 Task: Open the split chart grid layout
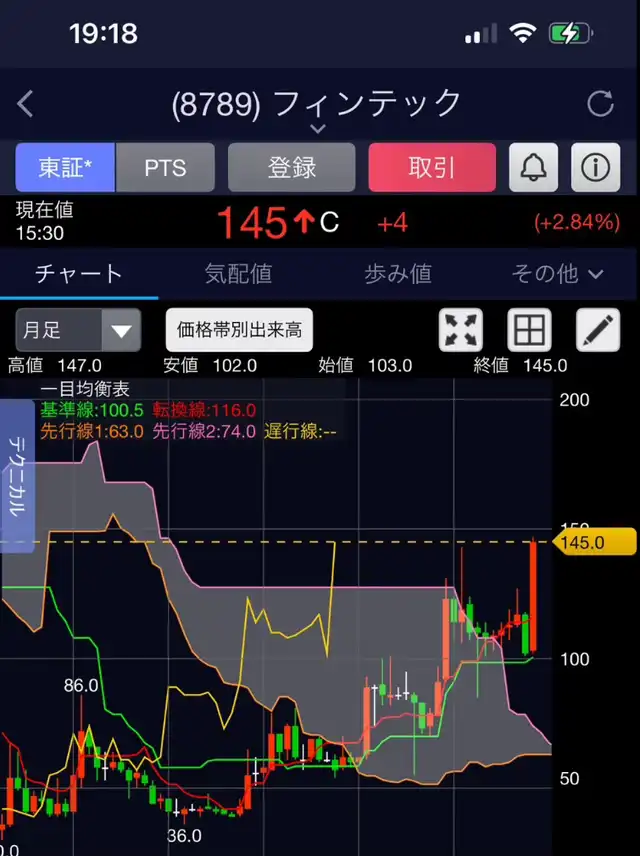pyautogui.click(x=530, y=330)
